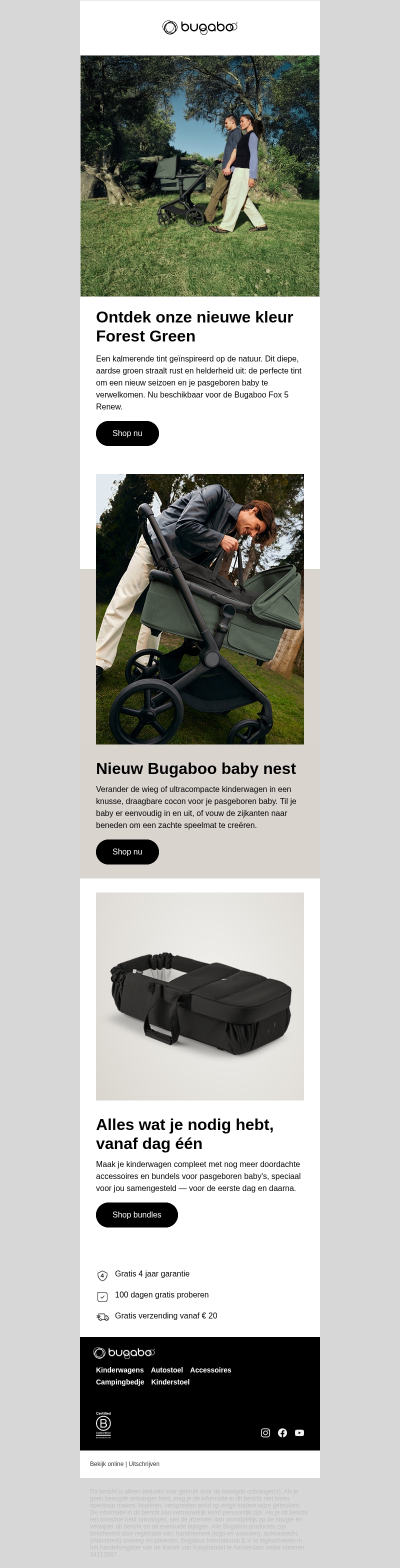The height and width of the screenshot is (1568, 400).
Task: Open the Forest Green stroller hero image
Action: [x=199, y=176]
